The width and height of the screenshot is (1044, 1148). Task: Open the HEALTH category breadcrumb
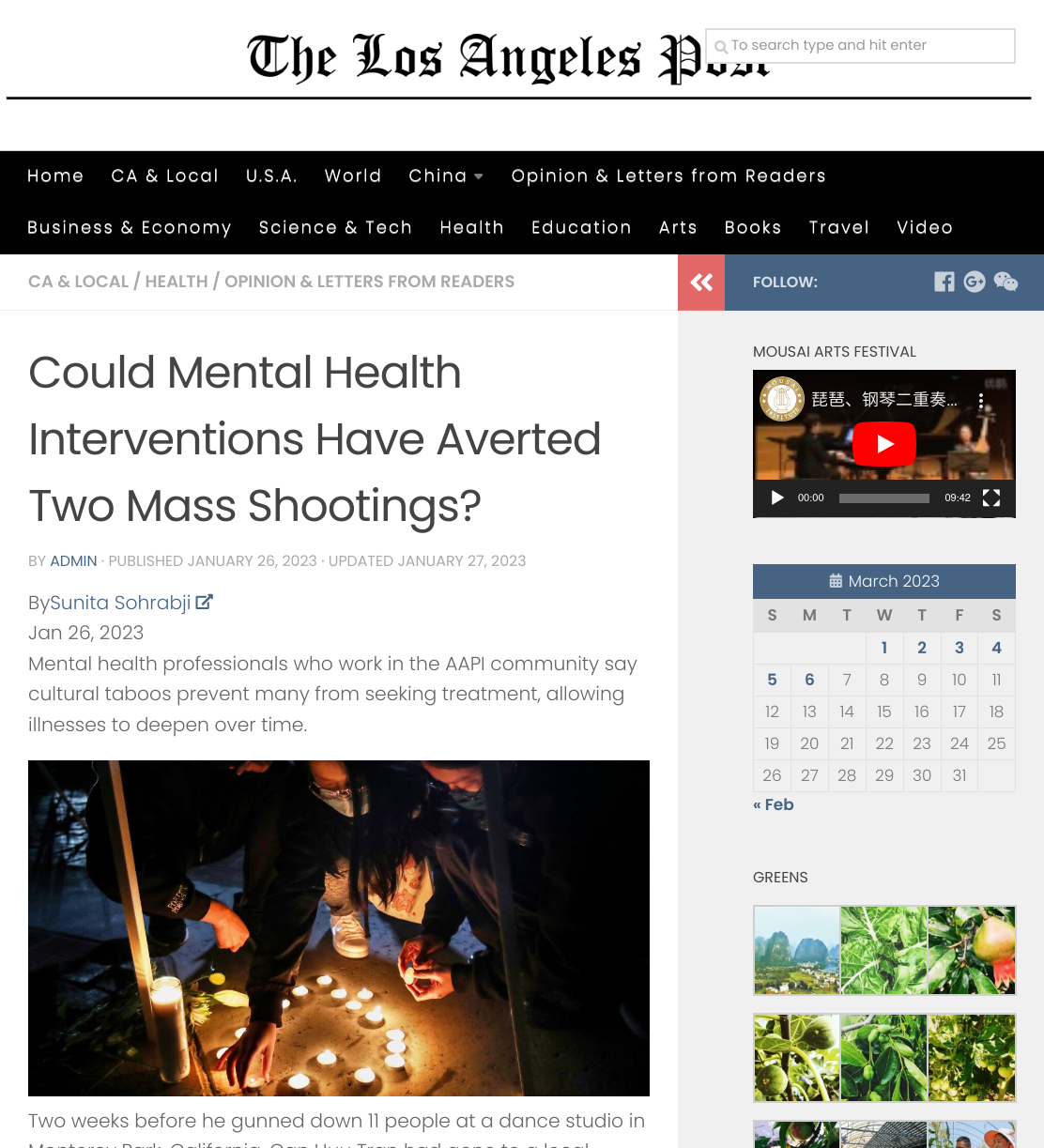[177, 282]
